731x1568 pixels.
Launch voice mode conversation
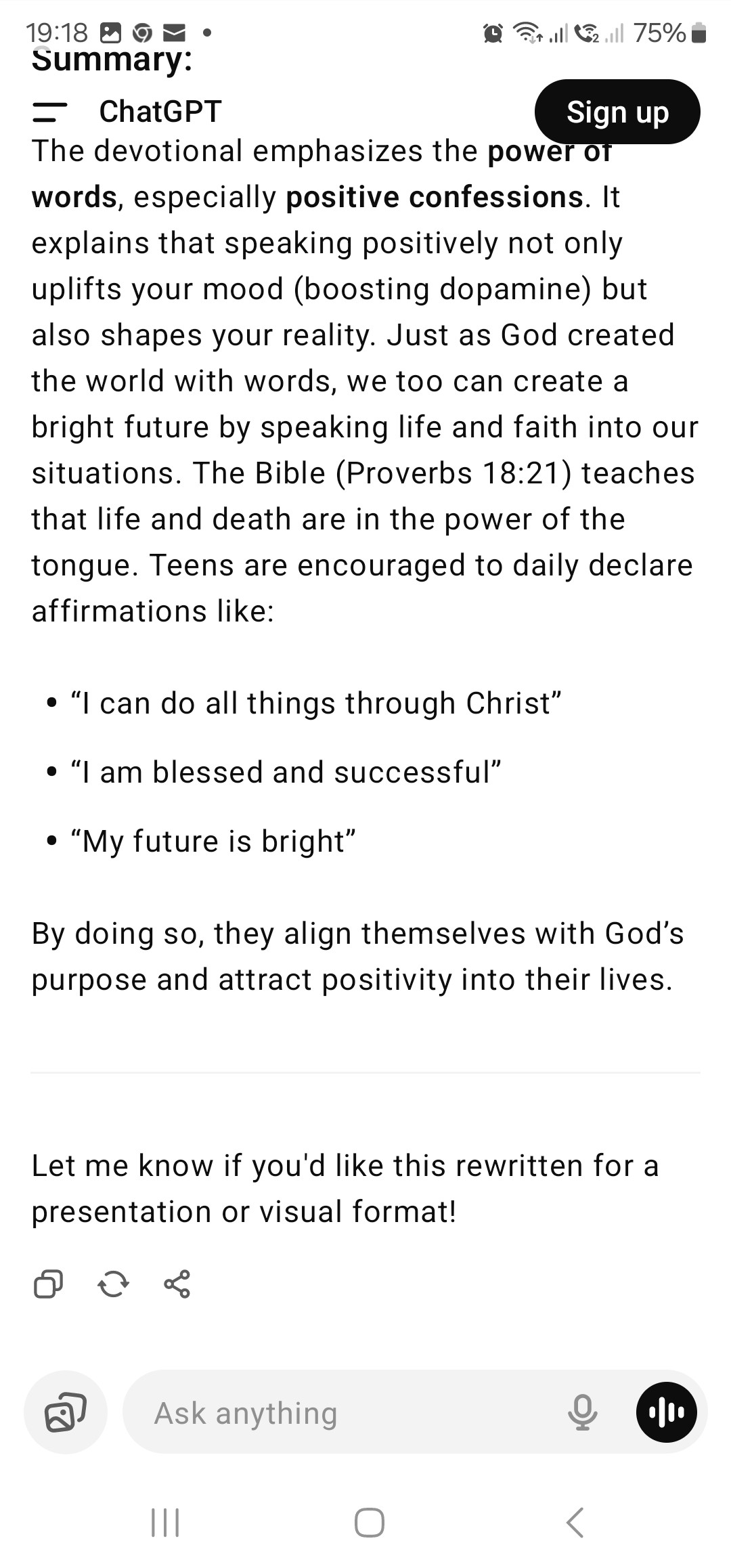[x=667, y=1412]
